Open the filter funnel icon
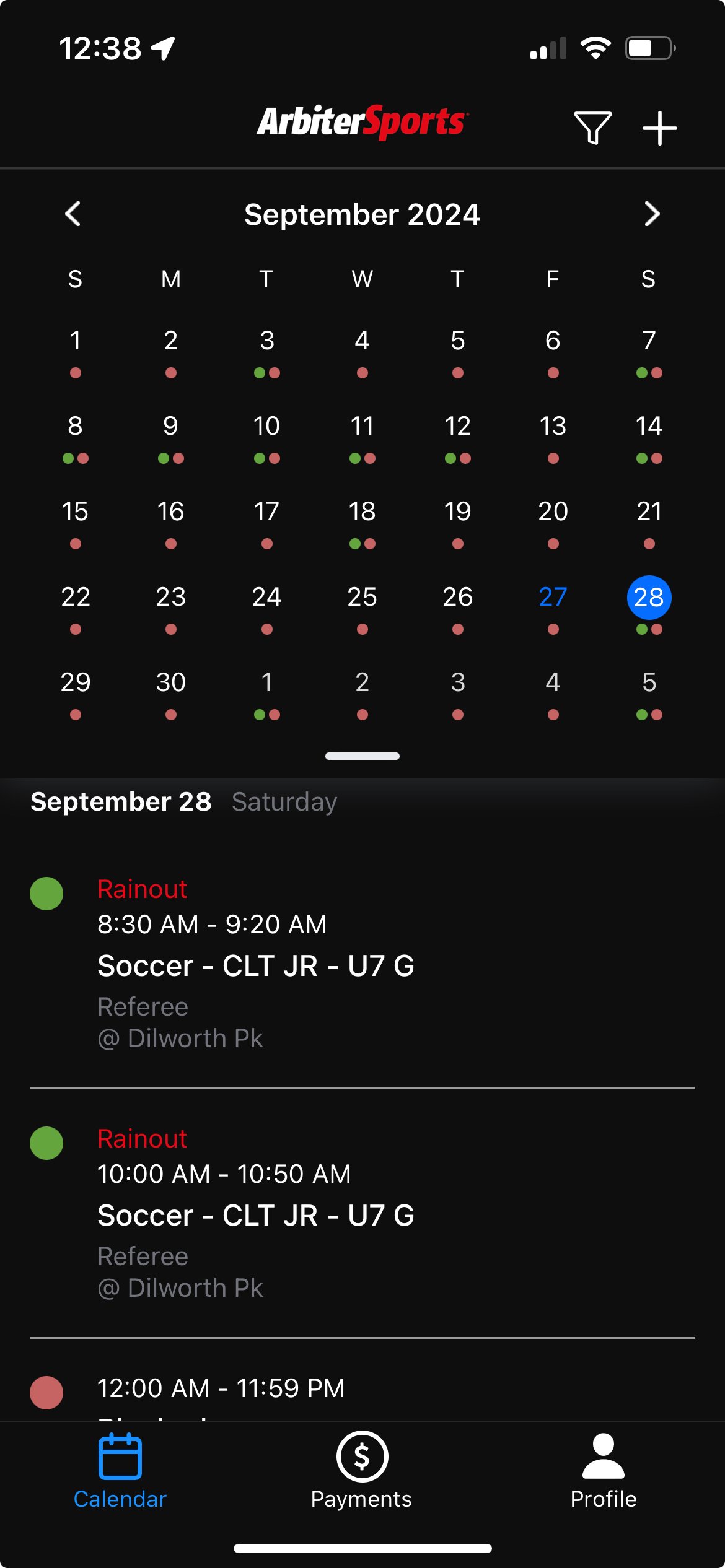The height and width of the screenshot is (1568, 725). click(x=593, y=128)
